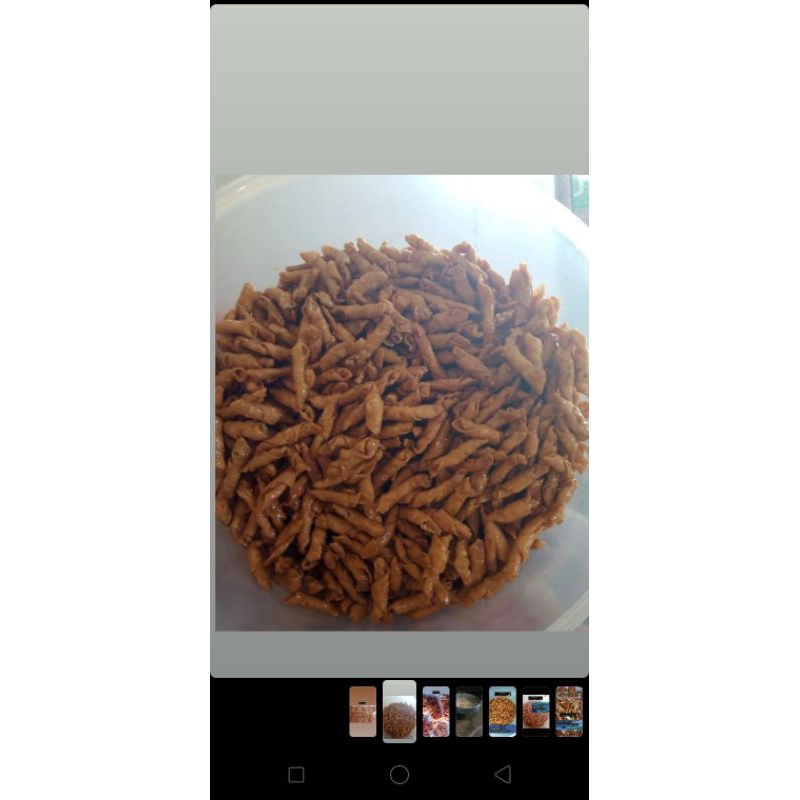800x800 pixels.
Task: Open the last thumbnail in the strip
Action: 569,711
